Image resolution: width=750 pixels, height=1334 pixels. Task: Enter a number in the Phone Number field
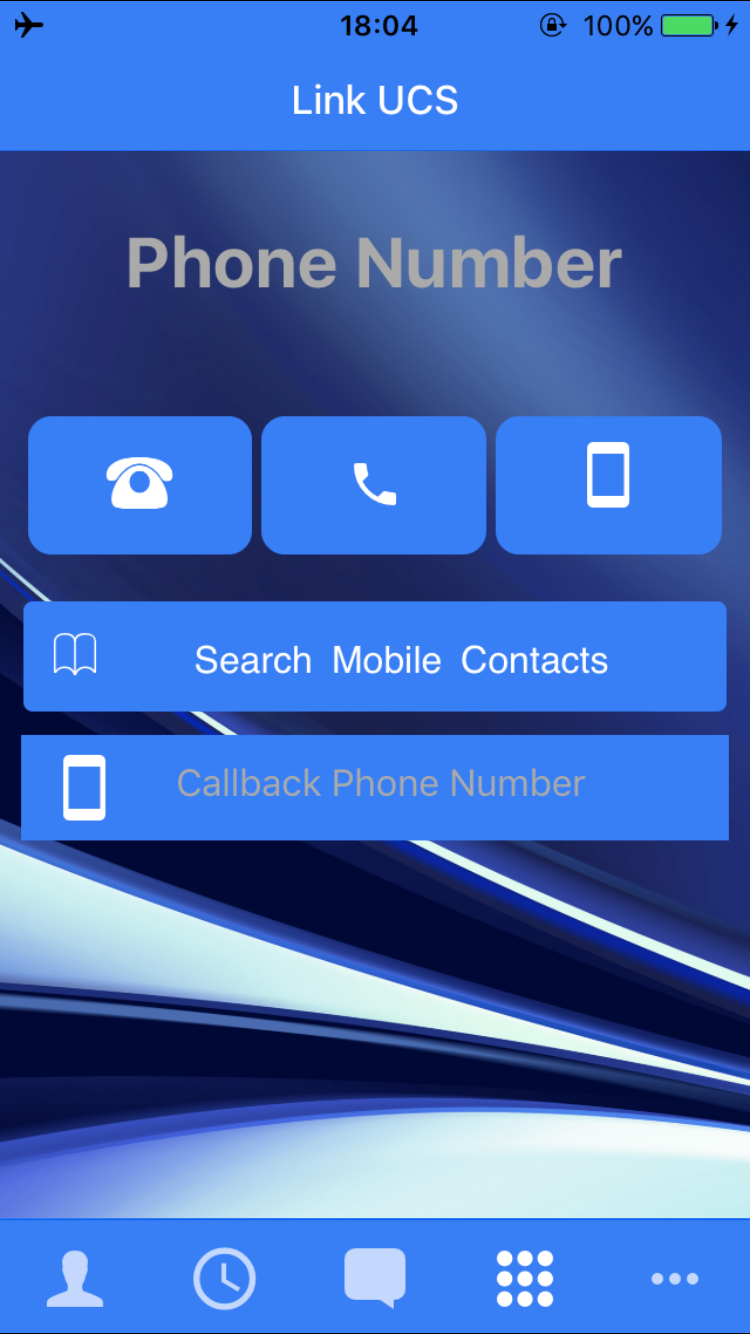click(x=374, y=263)
